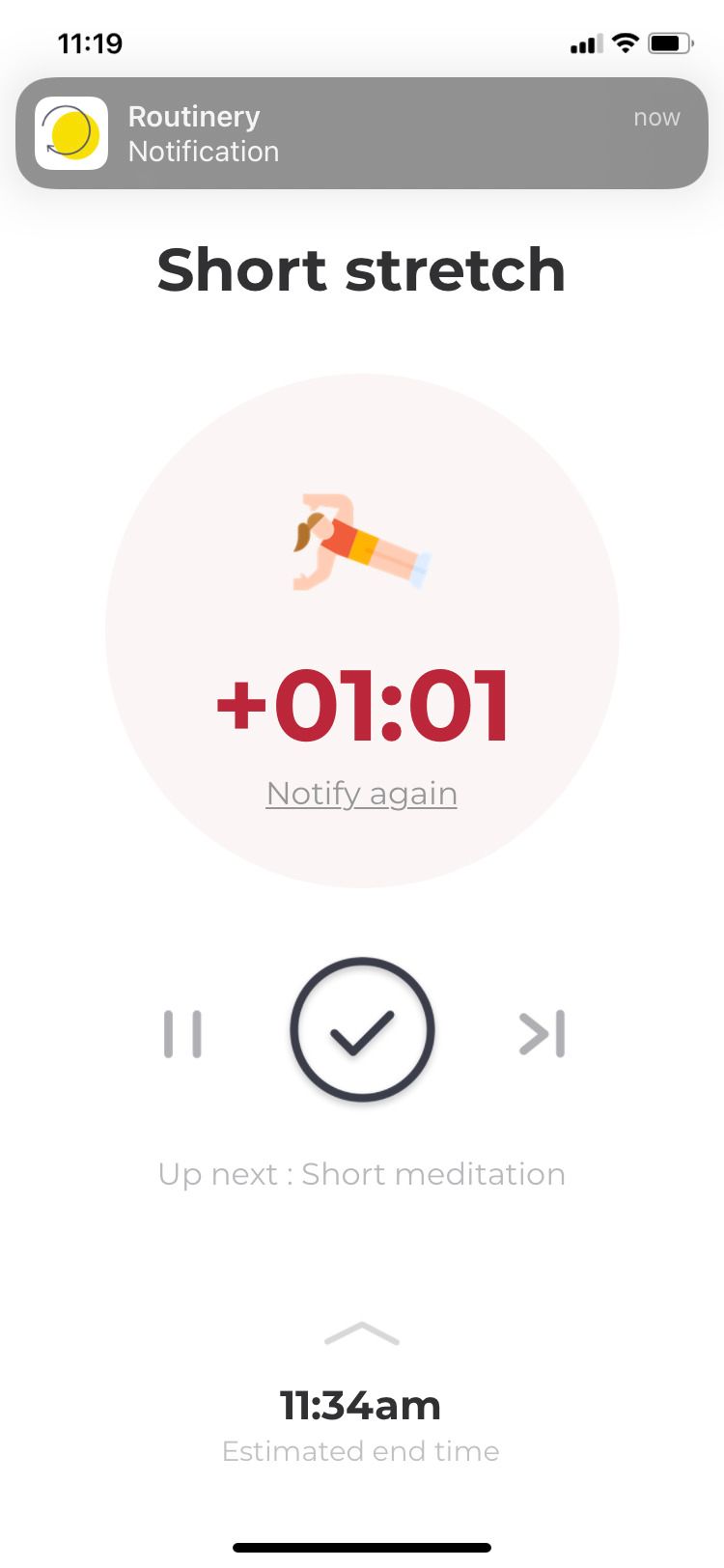The image size is (724, 1568).
Task: Tap the red +01:01 overtime timer
Action: [361, 705]
